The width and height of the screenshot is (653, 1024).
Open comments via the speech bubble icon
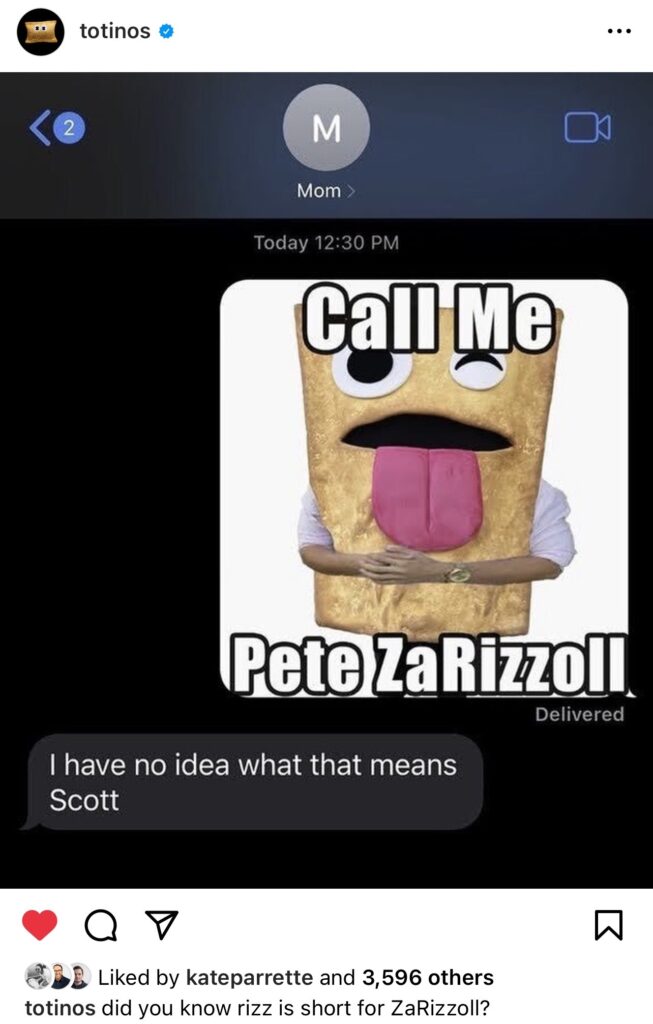99,926
